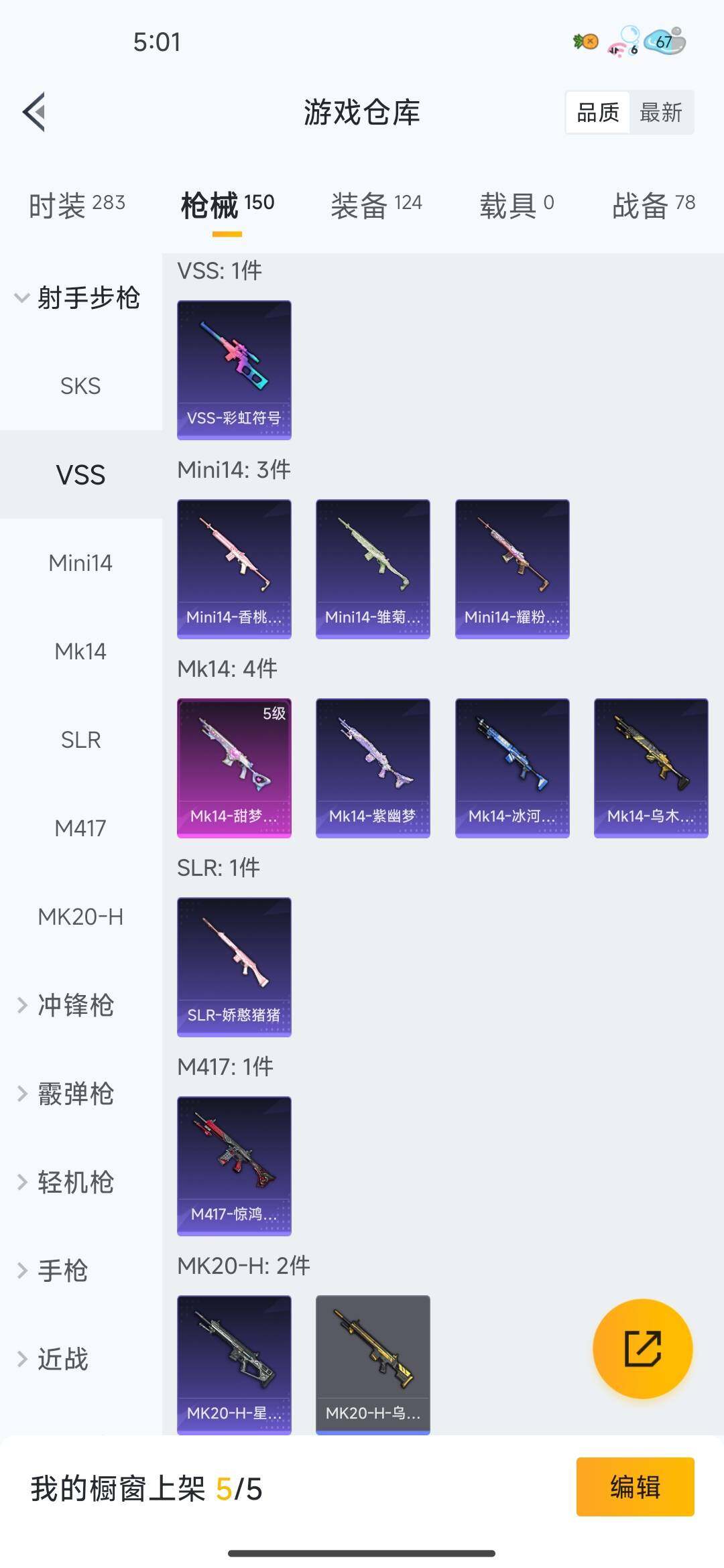Screen dimensions: 724x1568
Task: Open the 战备 tab
Action: pos(653,204)
